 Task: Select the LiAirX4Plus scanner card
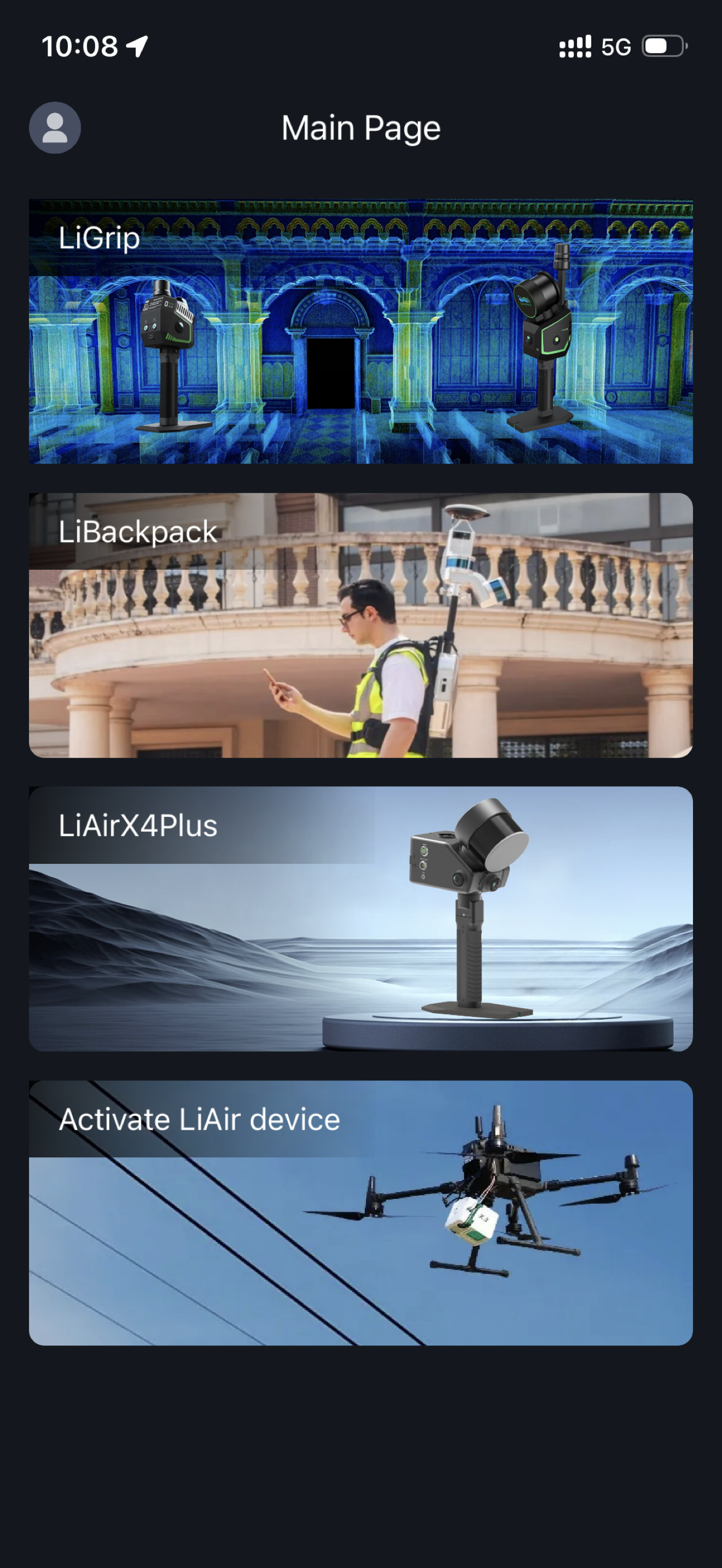coord(360,919)
